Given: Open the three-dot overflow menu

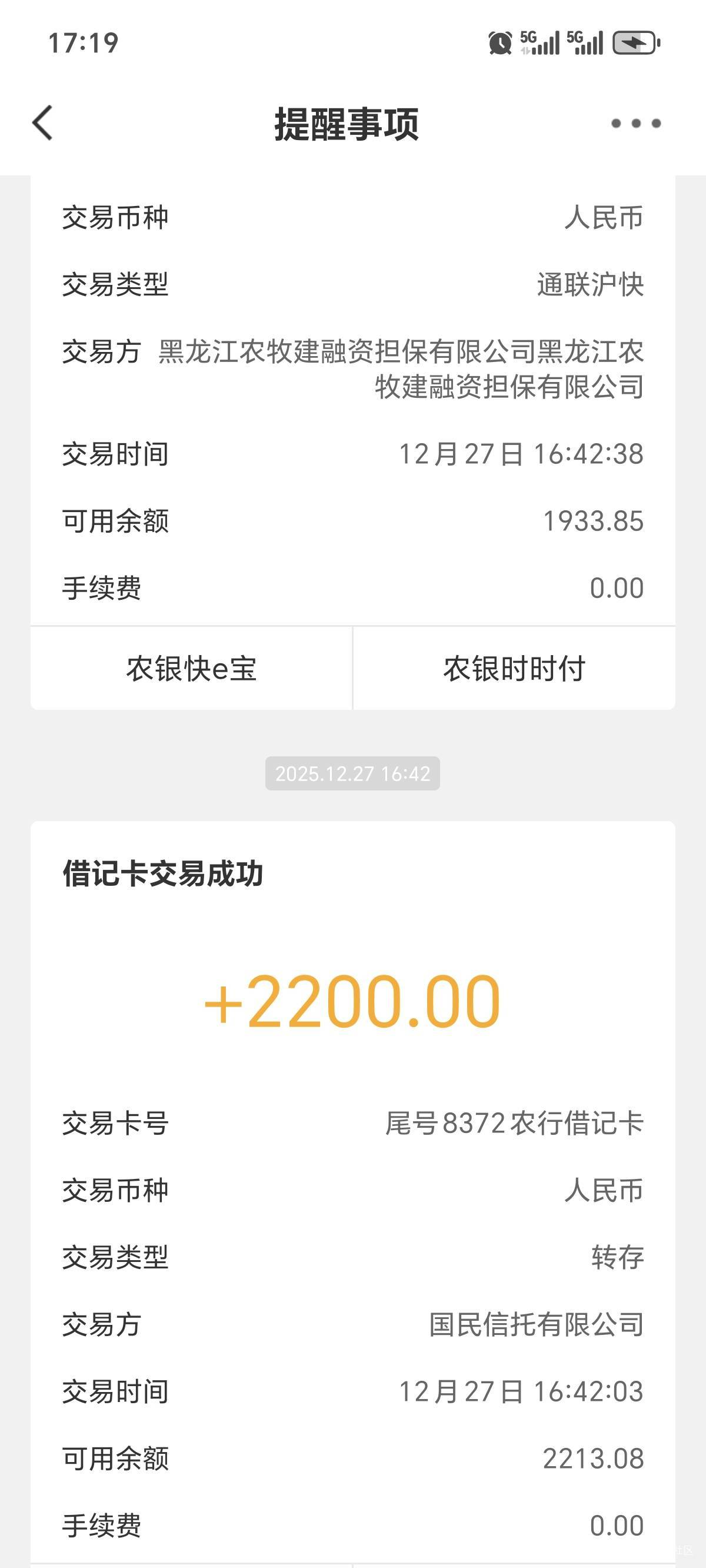Looking at the screenshot, I should click(635, 124).
